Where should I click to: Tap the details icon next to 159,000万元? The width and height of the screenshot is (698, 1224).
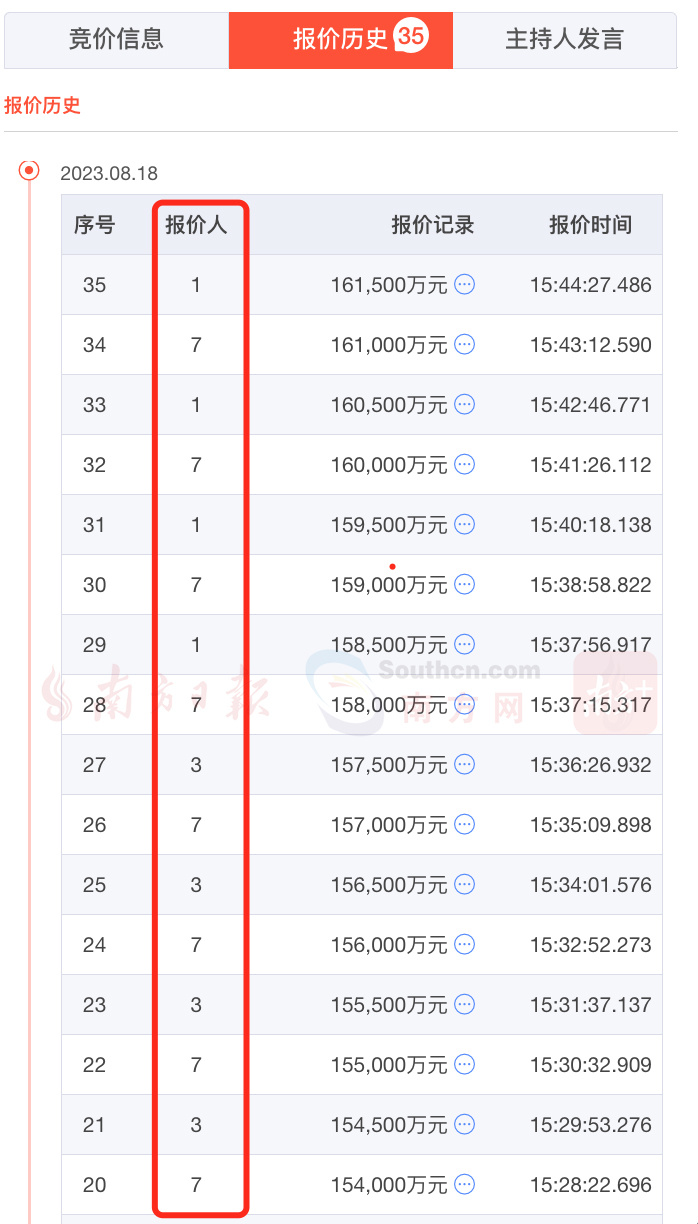(x=465, y=585)
